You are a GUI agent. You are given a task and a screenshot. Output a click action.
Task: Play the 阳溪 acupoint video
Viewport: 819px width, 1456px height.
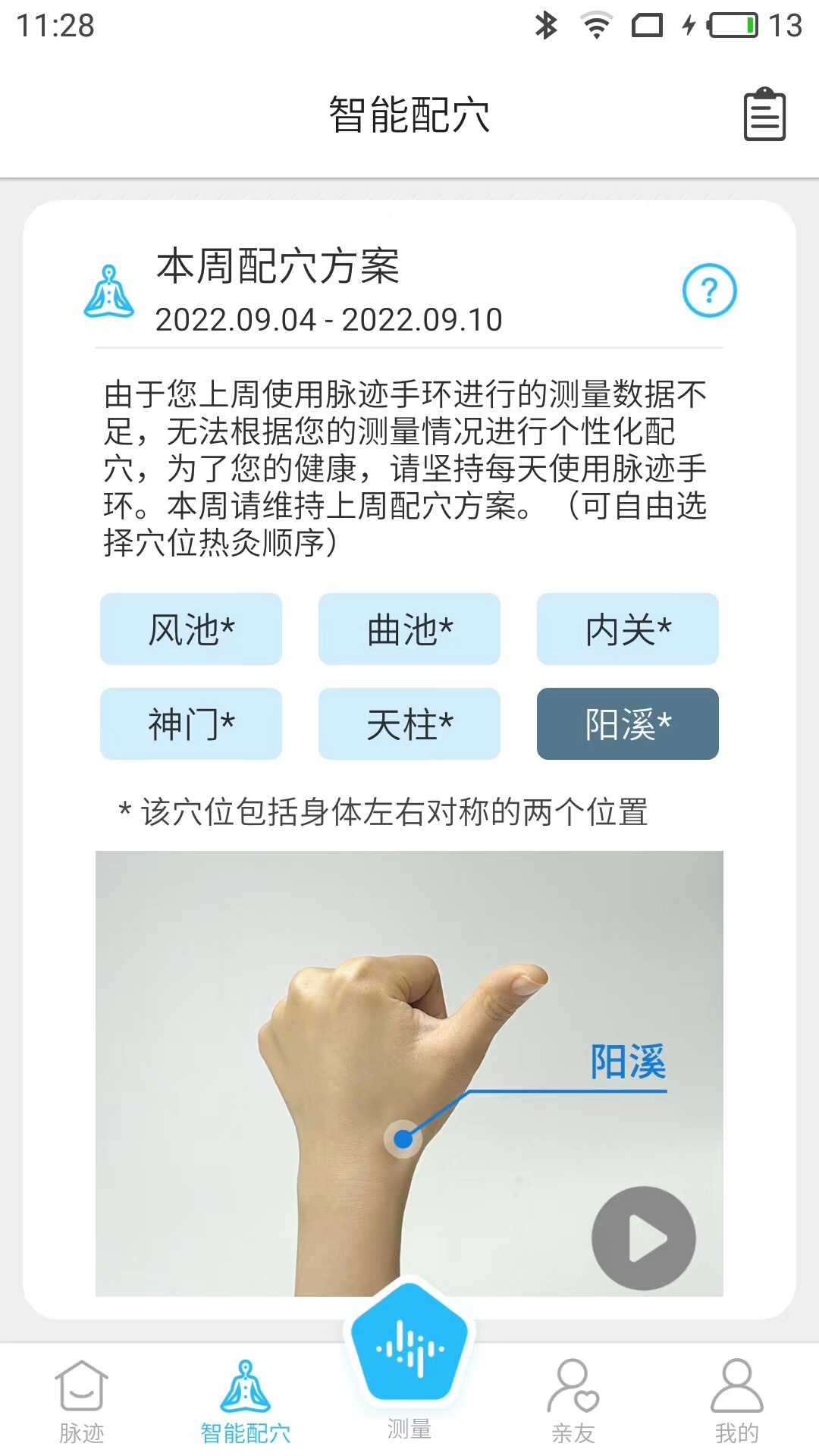click(x=643, y=1238)
